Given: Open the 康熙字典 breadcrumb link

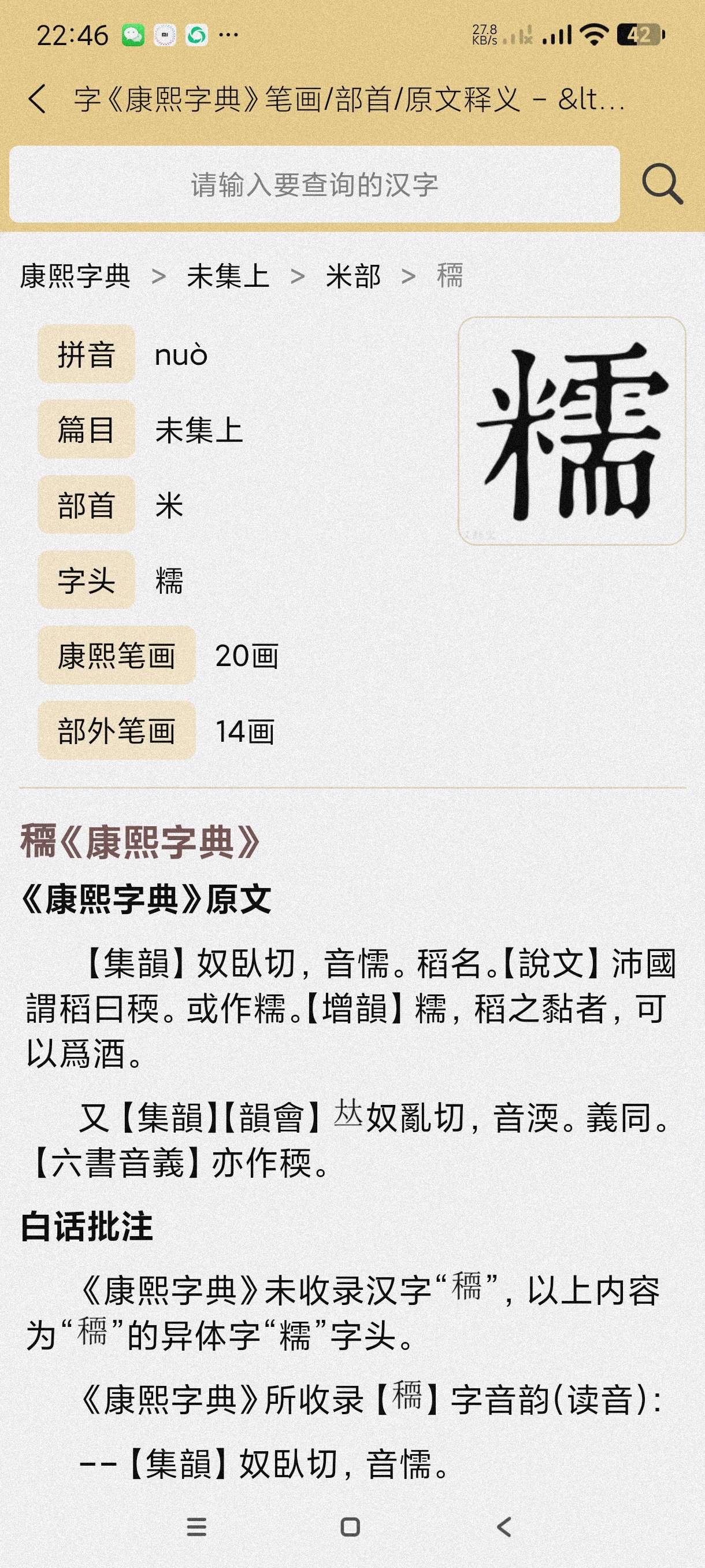Looking at the screenshot, I should pyautogui.click(x=76, y=276).
